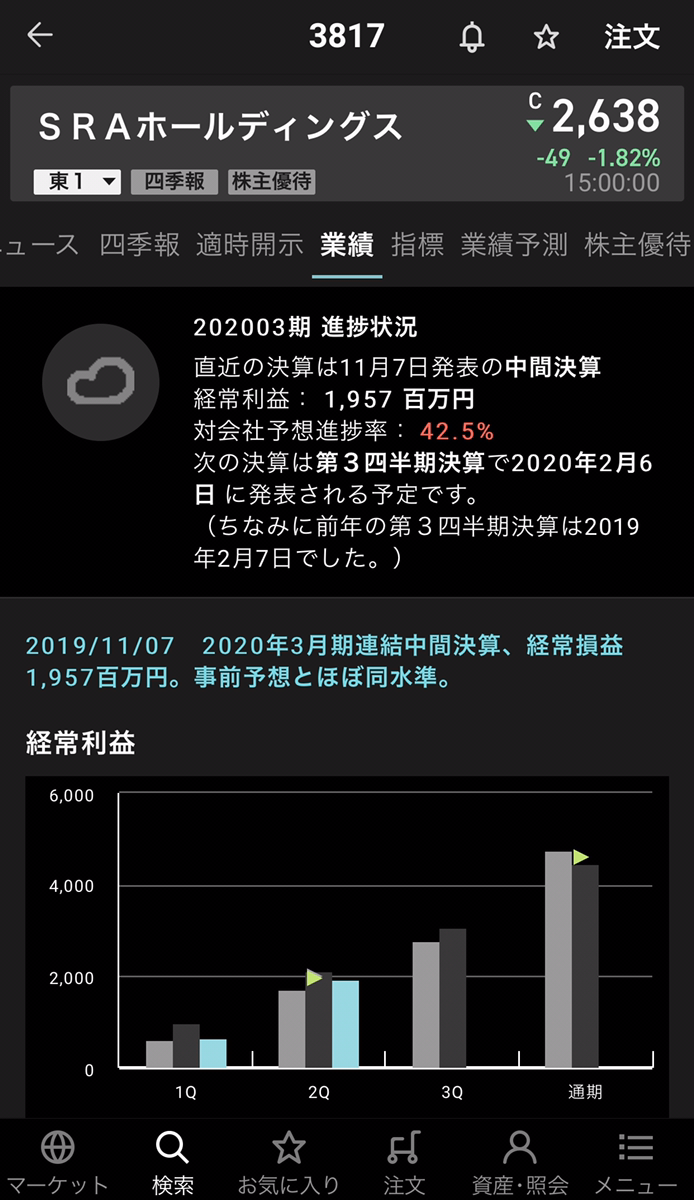Switch to the 指標 tab
The width and height of the screenshot is (694, 1200).
[x=417, y=245]
